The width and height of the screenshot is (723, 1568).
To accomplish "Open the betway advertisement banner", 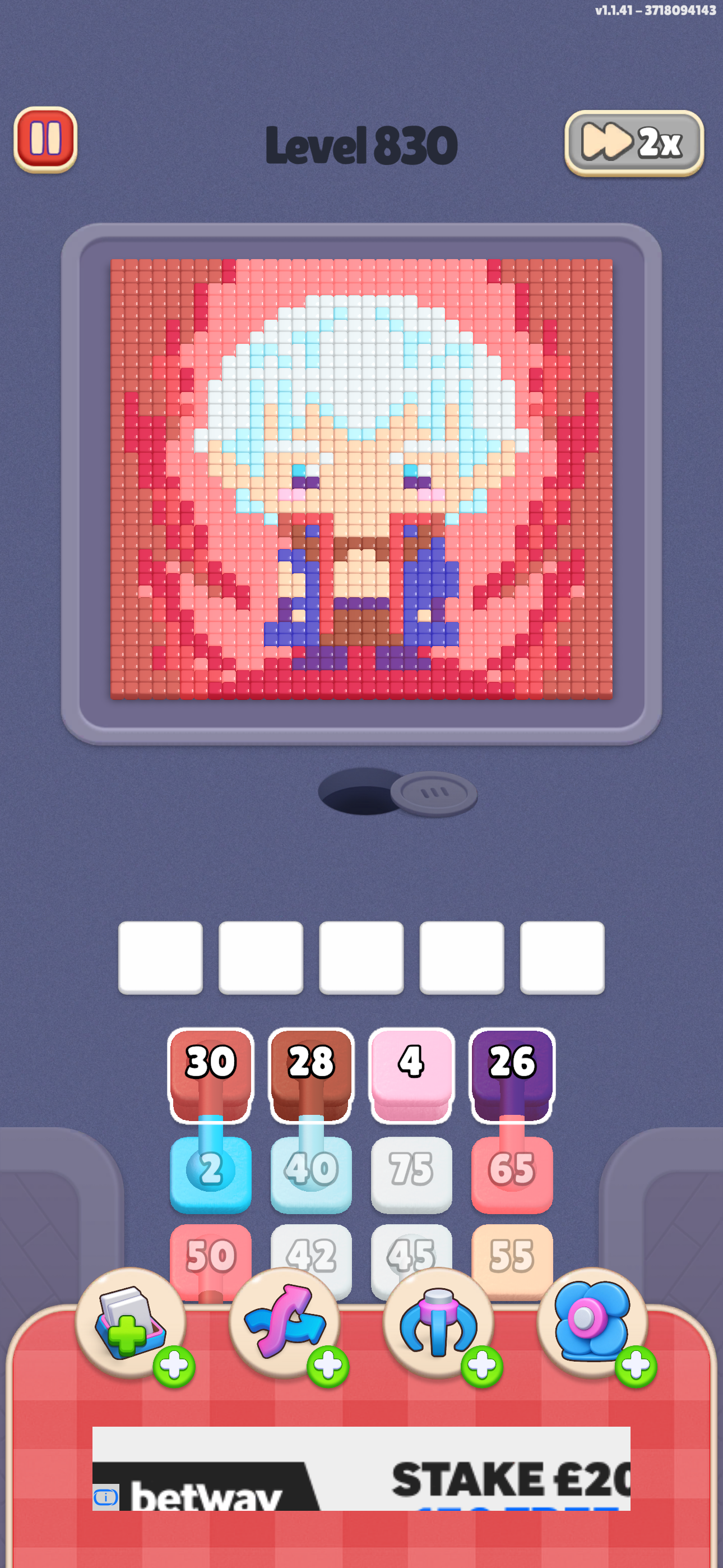I will coord(361,1468).
